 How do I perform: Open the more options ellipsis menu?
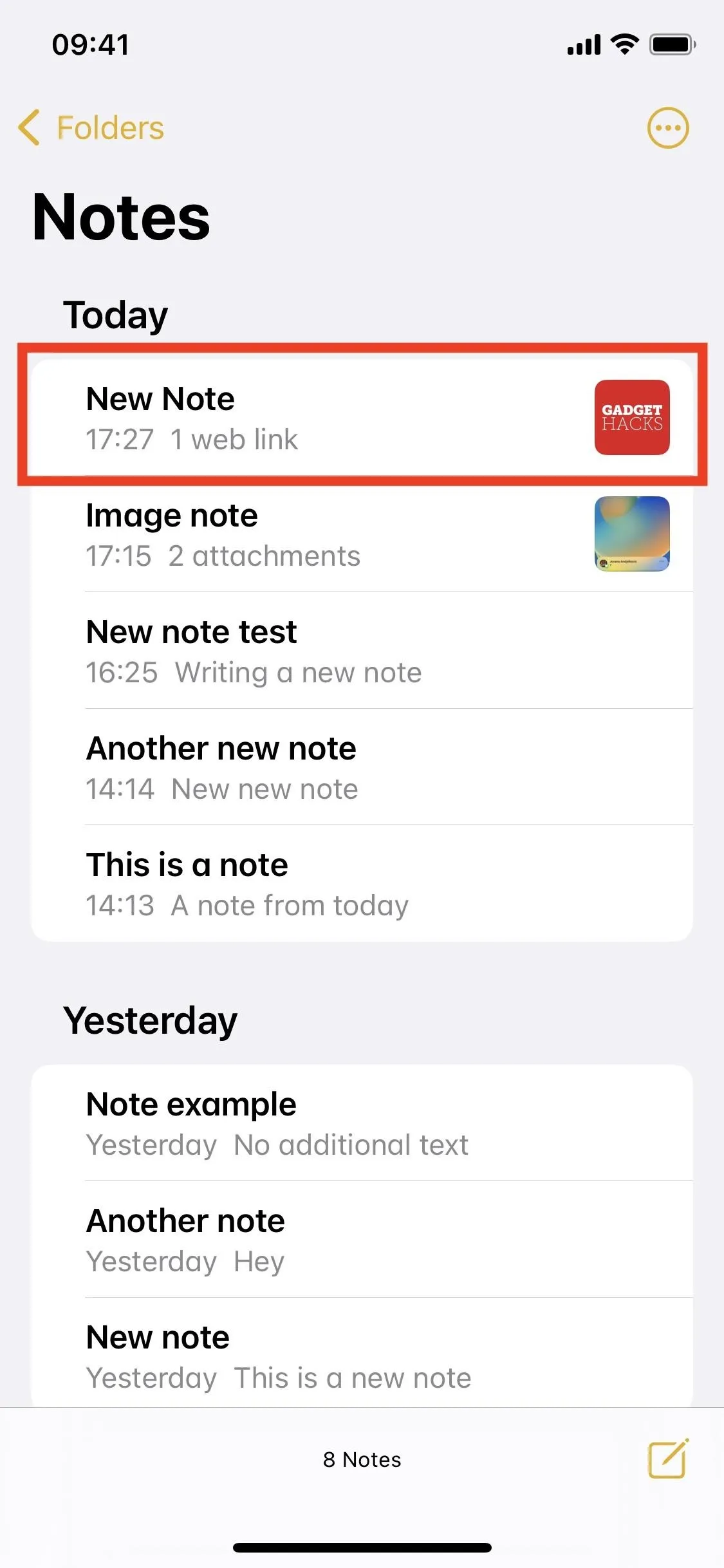(x=667, y=127)
